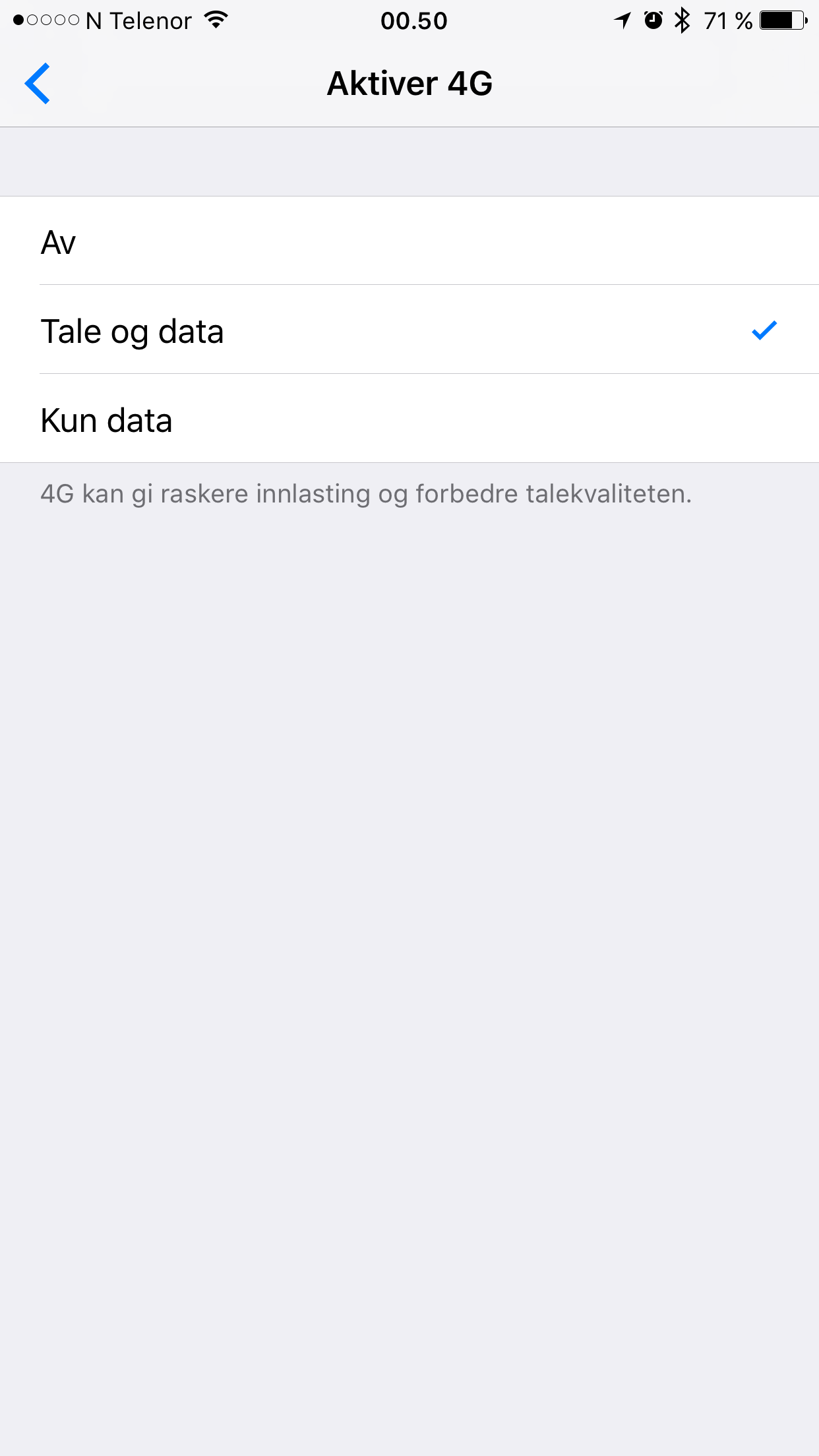Choose Tale og data

[x=409, y=330]
